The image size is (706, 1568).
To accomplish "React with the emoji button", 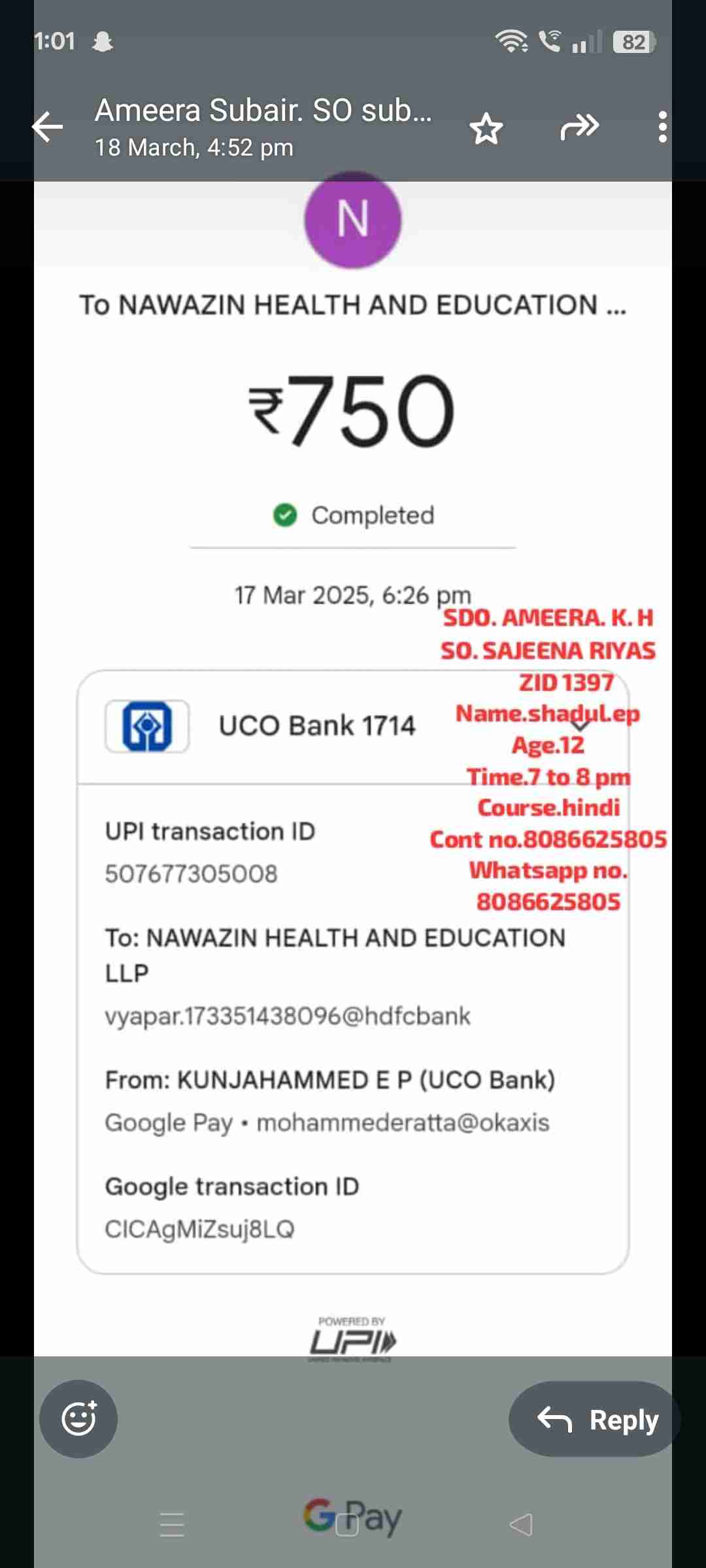I will (78, 1419).
